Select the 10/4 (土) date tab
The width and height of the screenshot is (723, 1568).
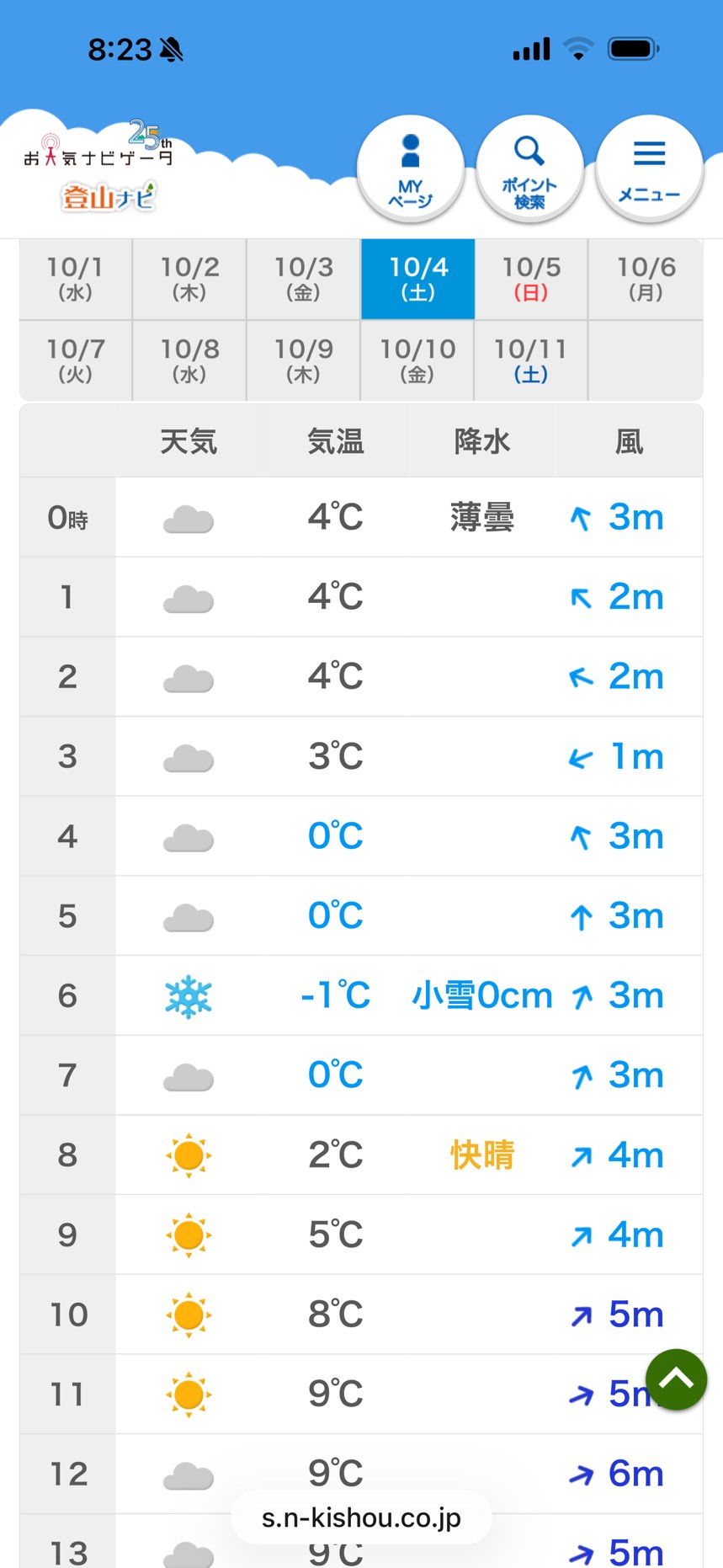point(418,279)
